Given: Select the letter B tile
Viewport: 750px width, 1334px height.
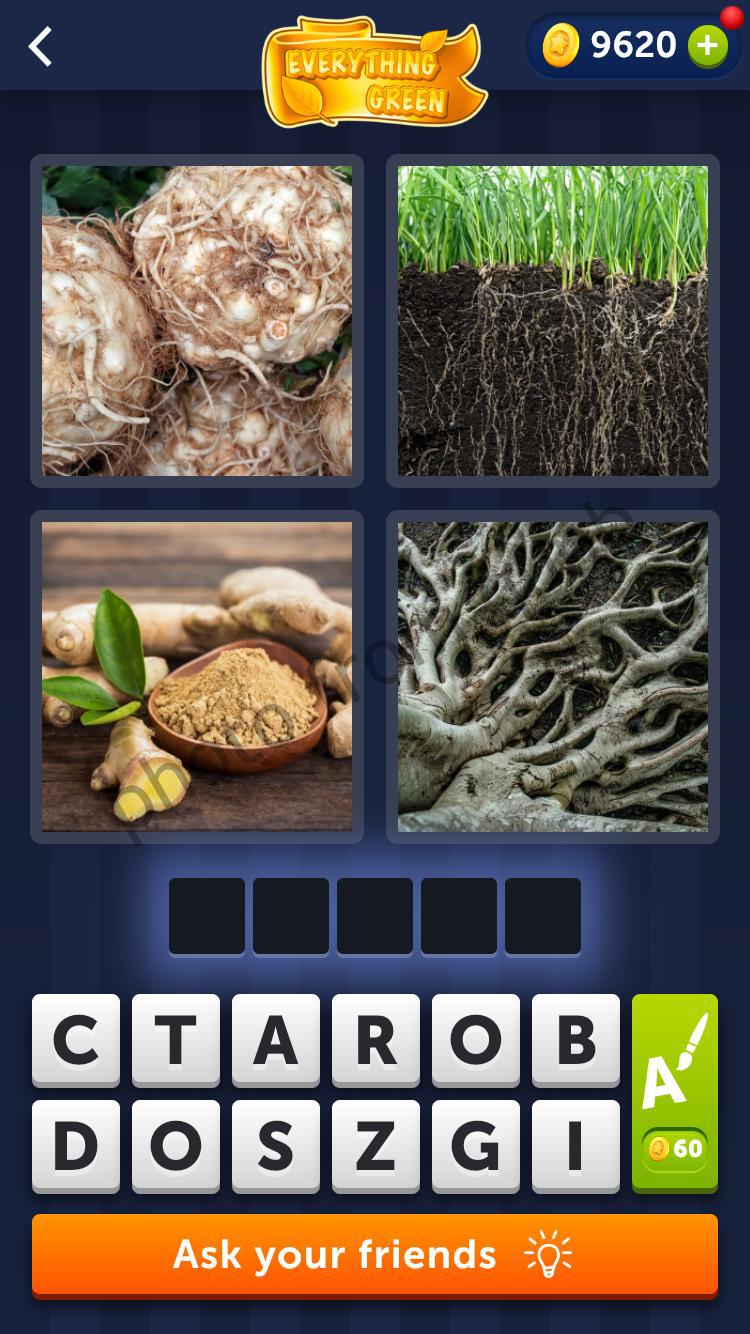Looking at the screenshot, I should pyautogui.click(x=575, y=1040).
